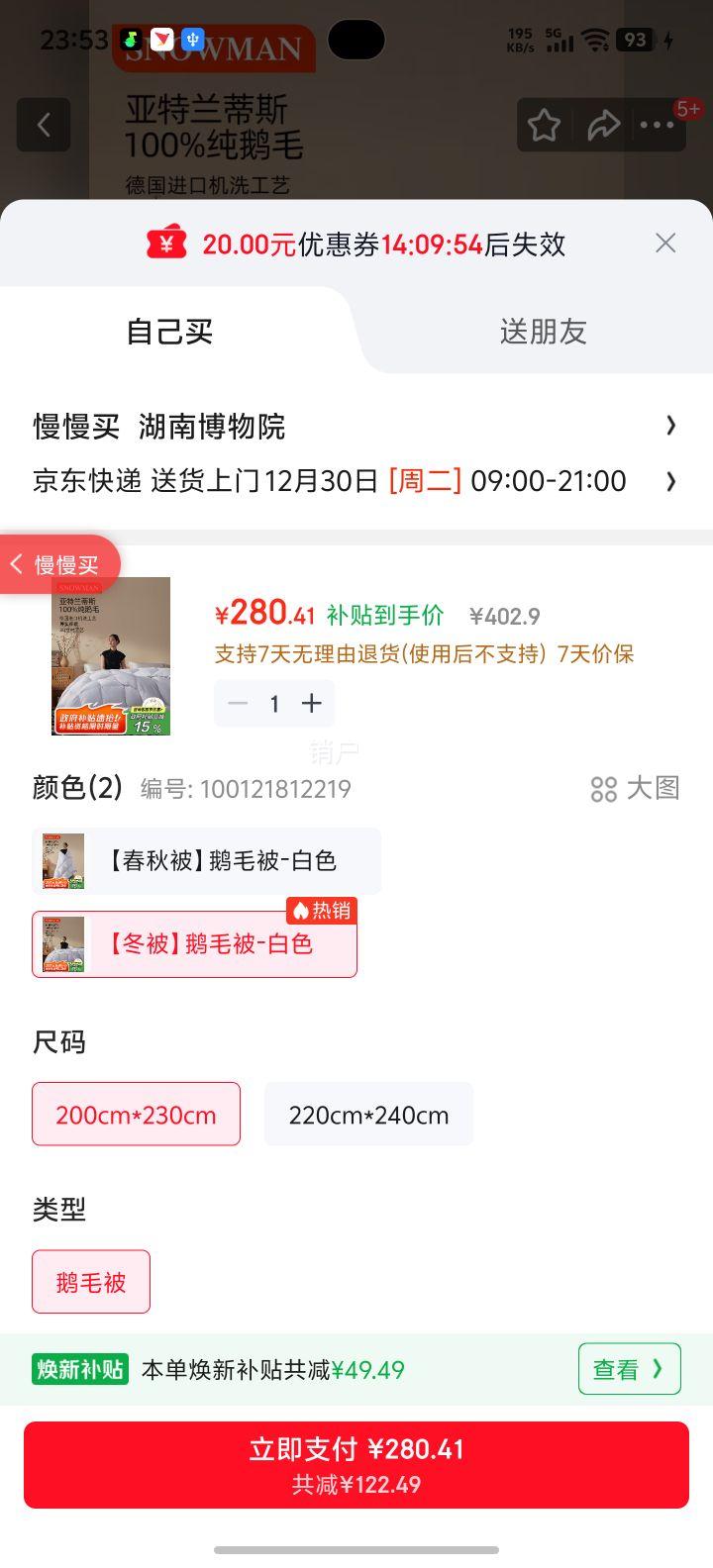
Task: Stay on the 自己买 tab
Action: click(x=168, y=332)
